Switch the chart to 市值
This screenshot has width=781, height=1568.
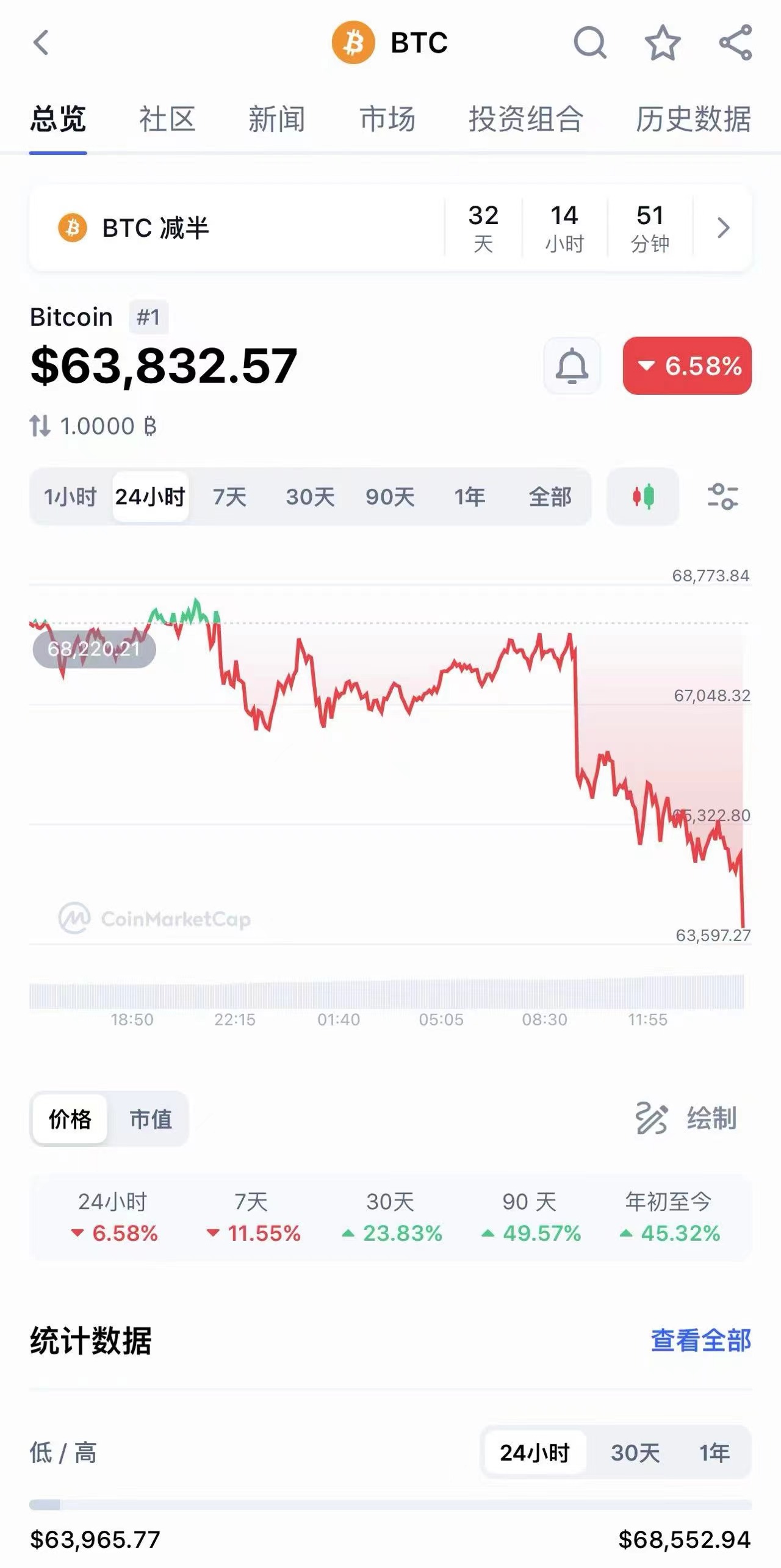tap(150, 1119)
